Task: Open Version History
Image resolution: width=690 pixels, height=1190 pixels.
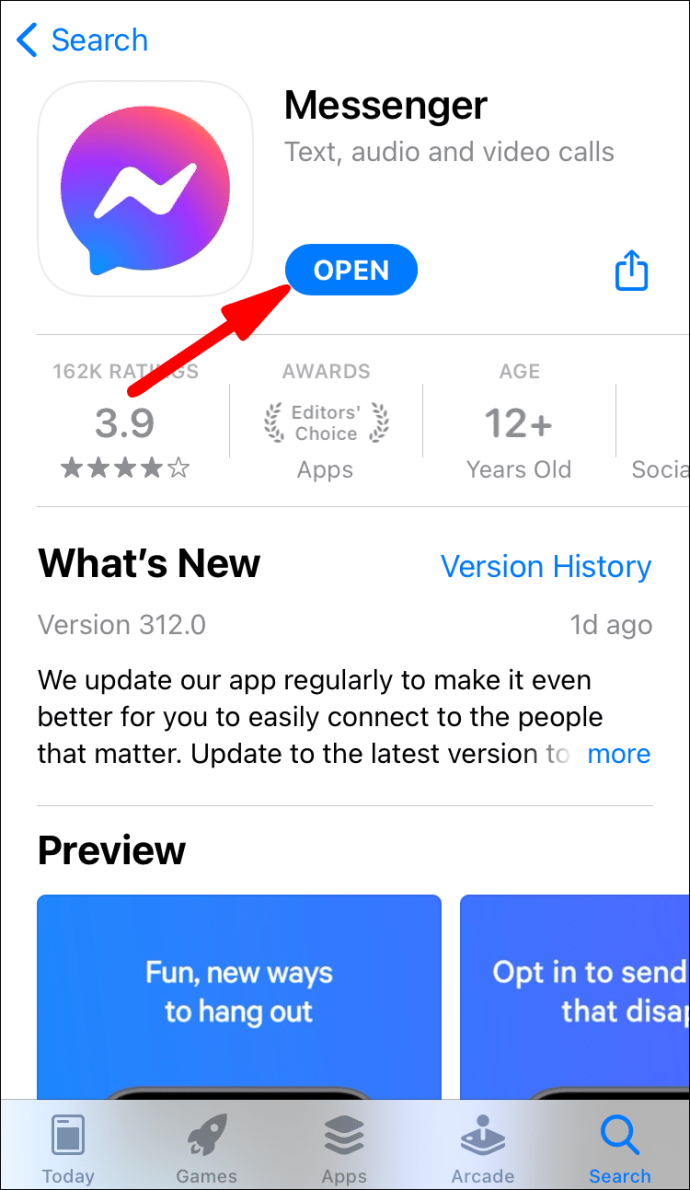Action: pos(546,566)
